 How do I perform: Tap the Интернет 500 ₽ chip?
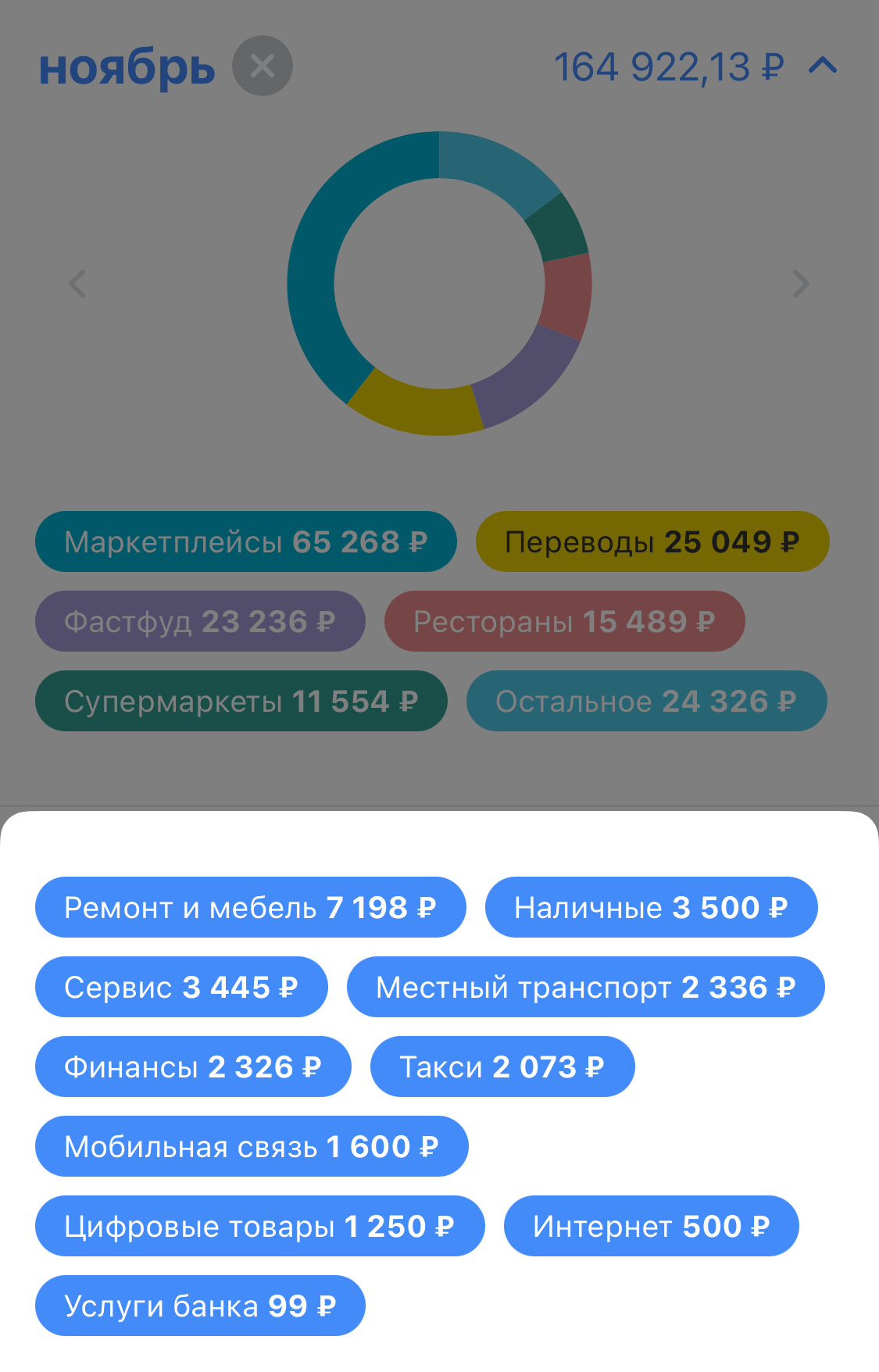click(651, 1226)
